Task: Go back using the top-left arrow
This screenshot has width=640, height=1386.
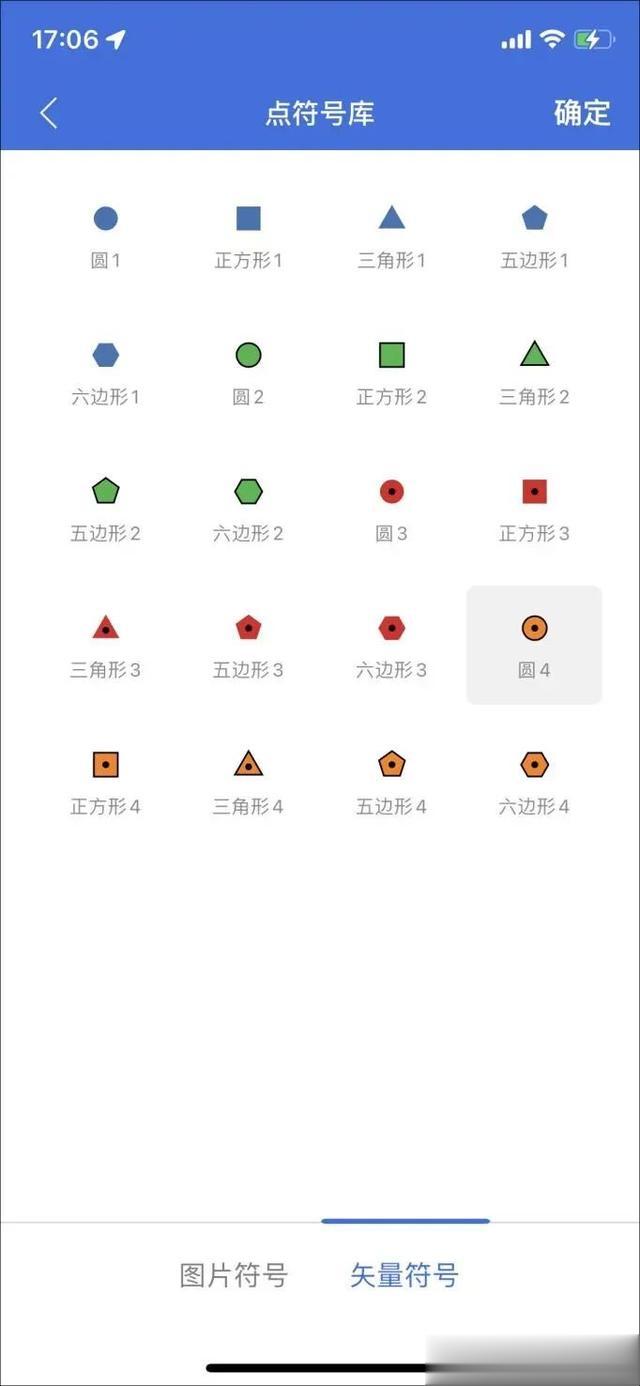Action: [48, 113]
